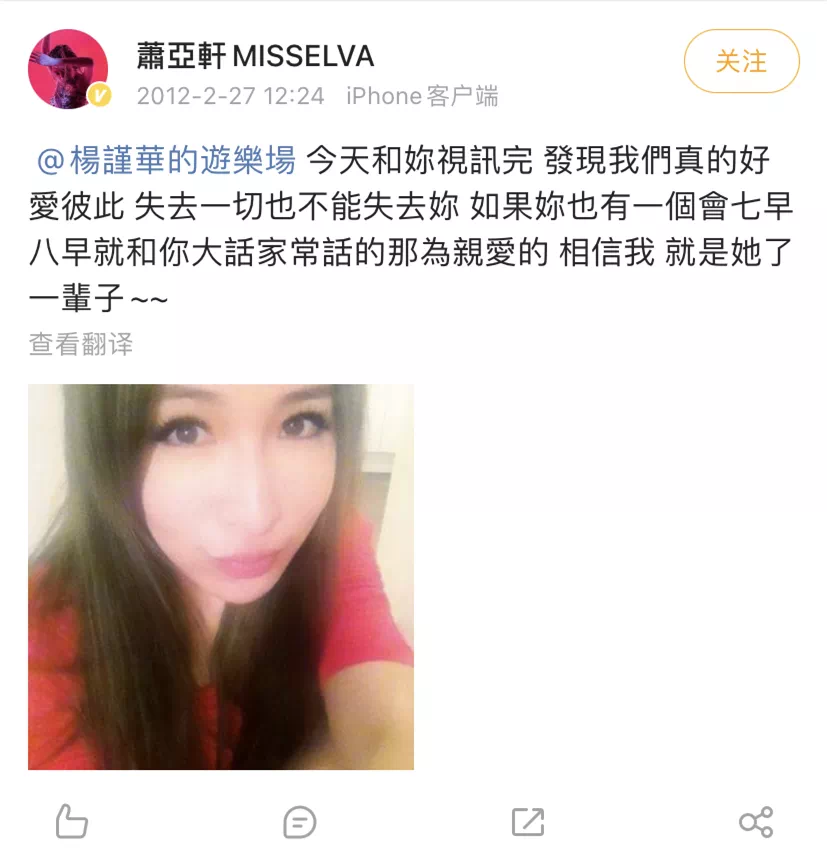The height and width of the screenshot is (861, 827).
Task: Follow 蕭亞軒 with the 关注 button
Action: coord(741,61)
